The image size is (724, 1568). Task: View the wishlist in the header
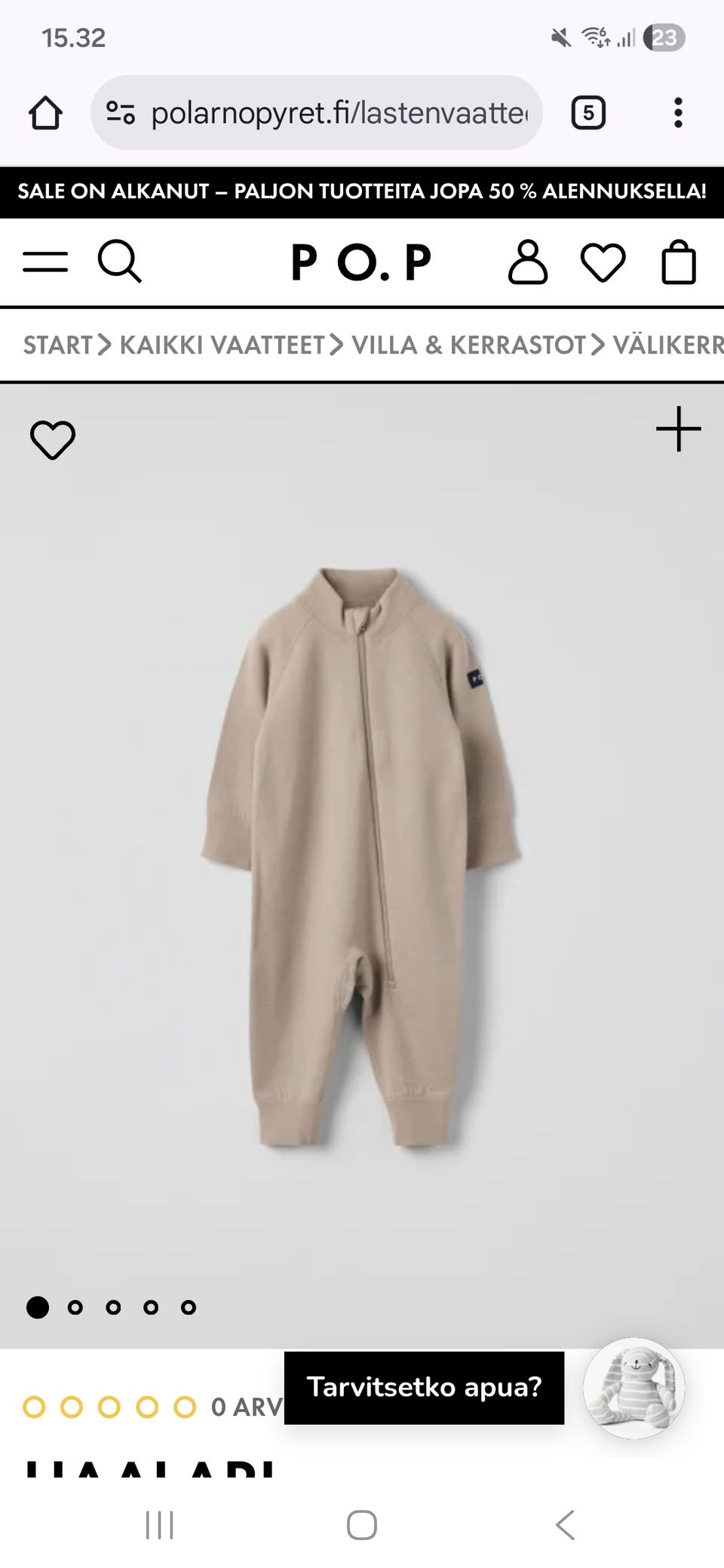click(603, 263)
